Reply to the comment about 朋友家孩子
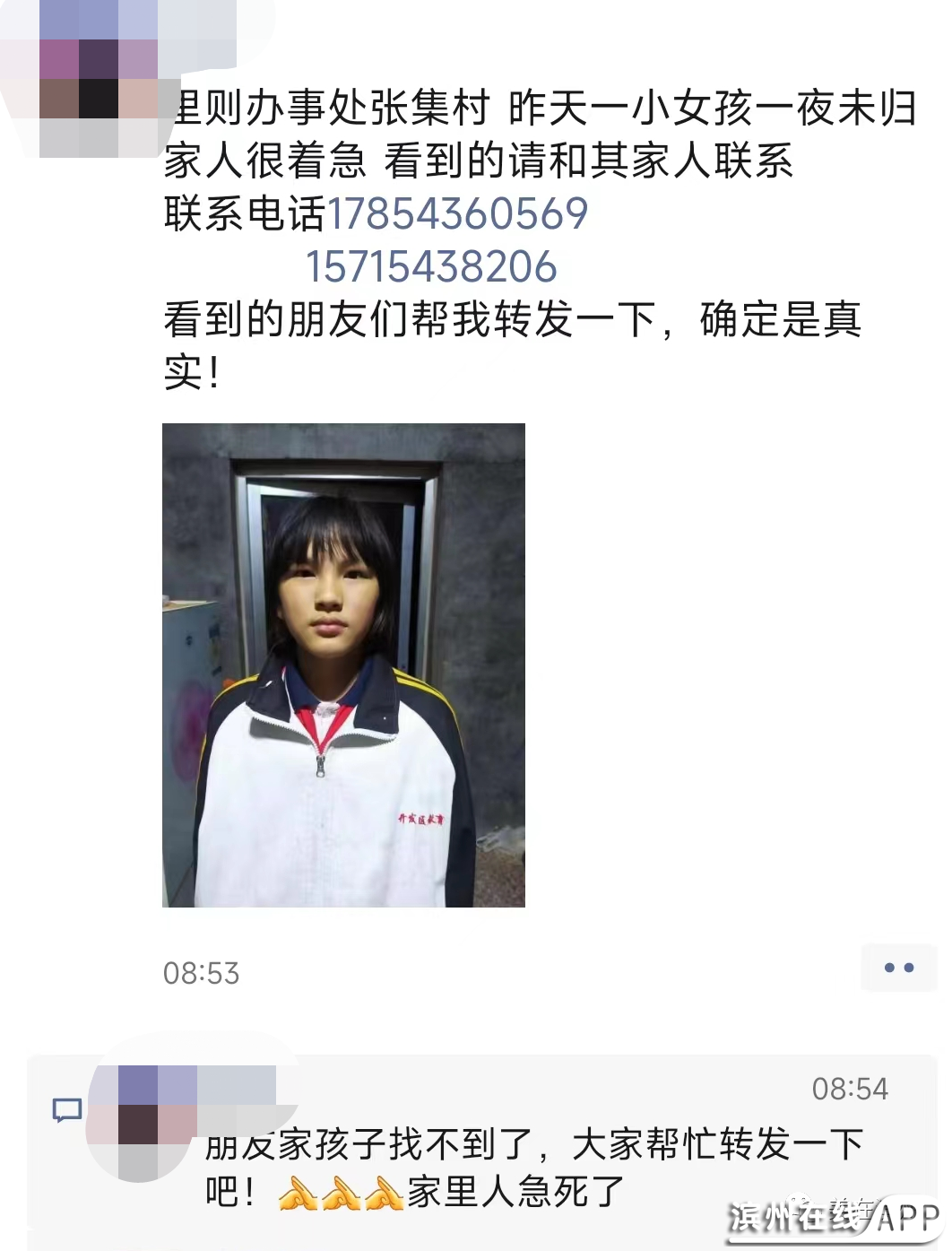The width and height of the screenshot is (952, 1251). click(x=533, y=1168)
